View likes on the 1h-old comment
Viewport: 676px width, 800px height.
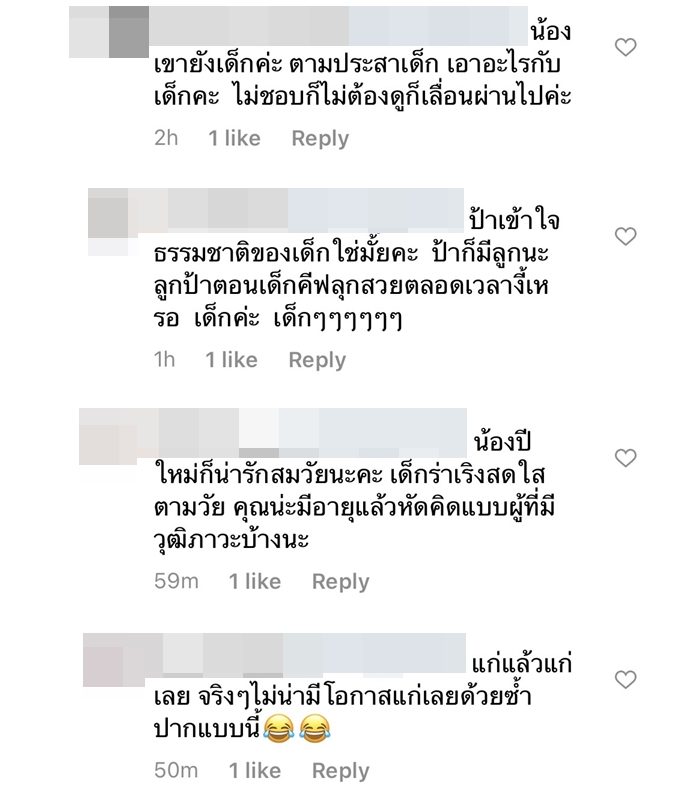click(231, 360)
